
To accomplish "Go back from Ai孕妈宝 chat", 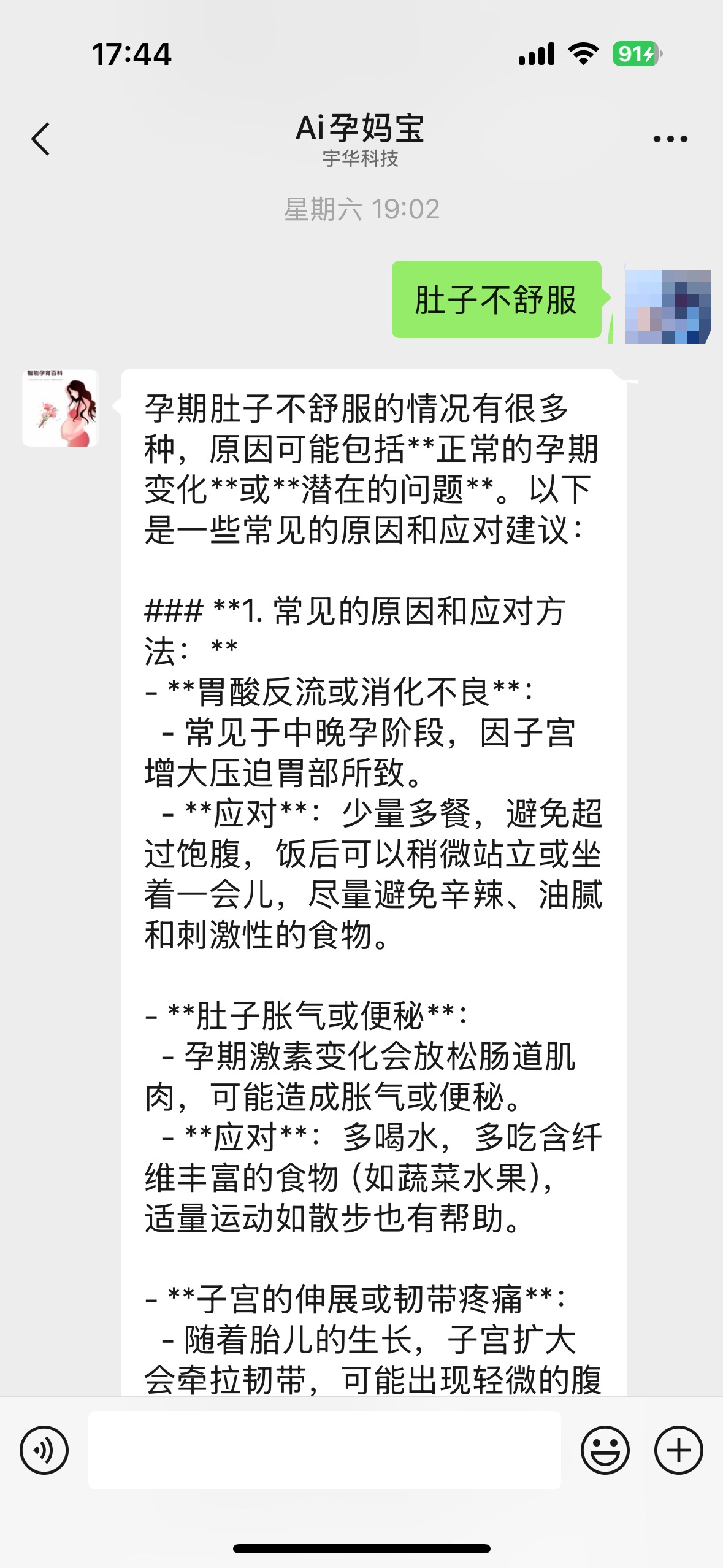I will tap(40, 139).
